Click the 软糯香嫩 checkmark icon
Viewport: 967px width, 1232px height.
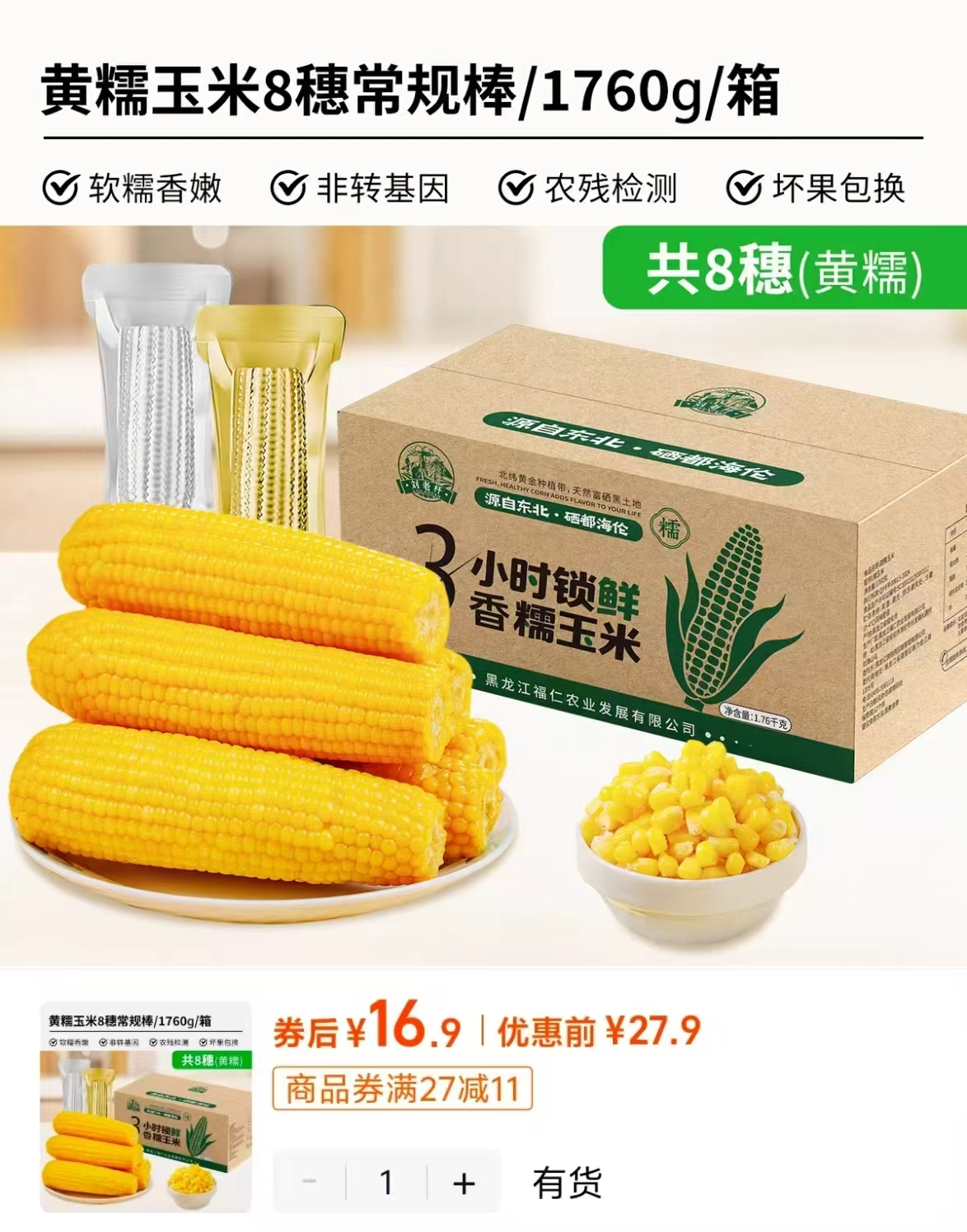coord(57,188)
